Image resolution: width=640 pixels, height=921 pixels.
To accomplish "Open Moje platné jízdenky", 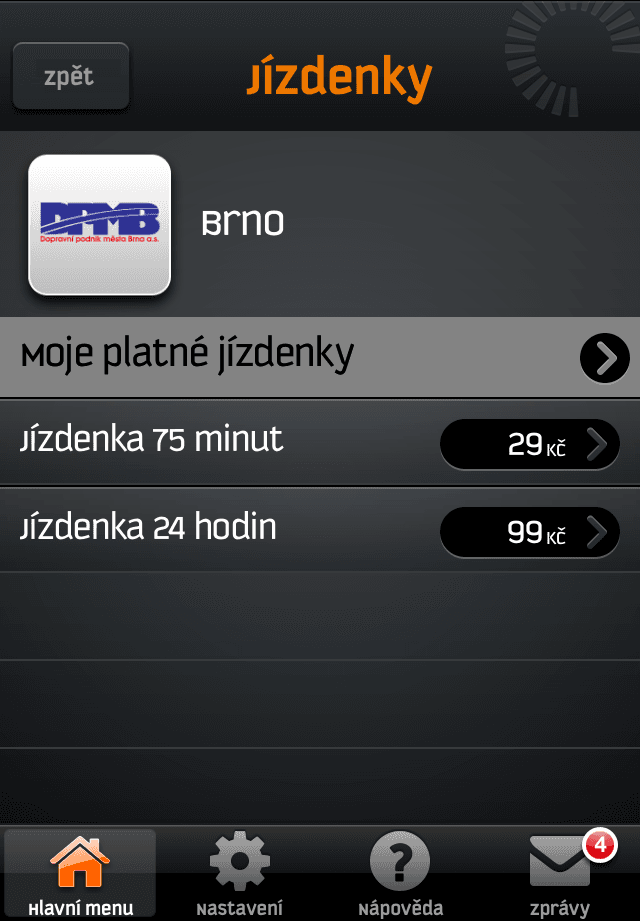I will coord(319,357).
